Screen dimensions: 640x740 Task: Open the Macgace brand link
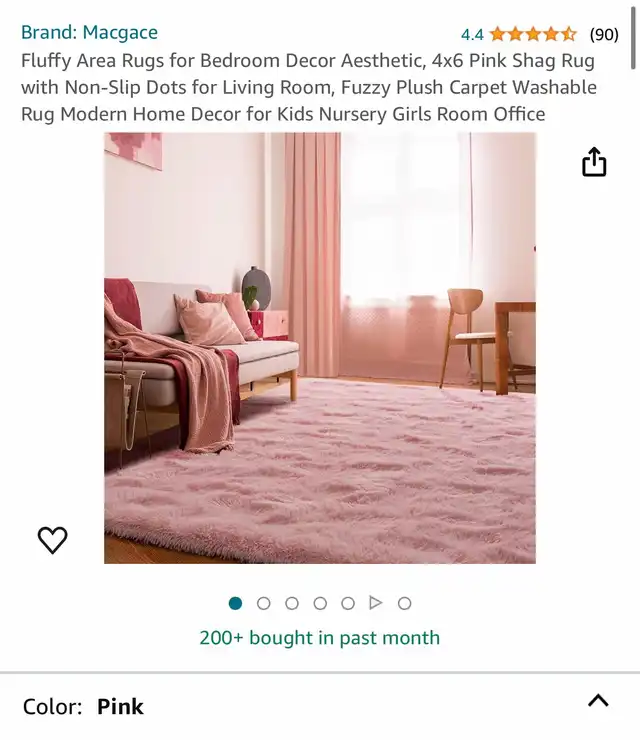(x=89, y=33)
